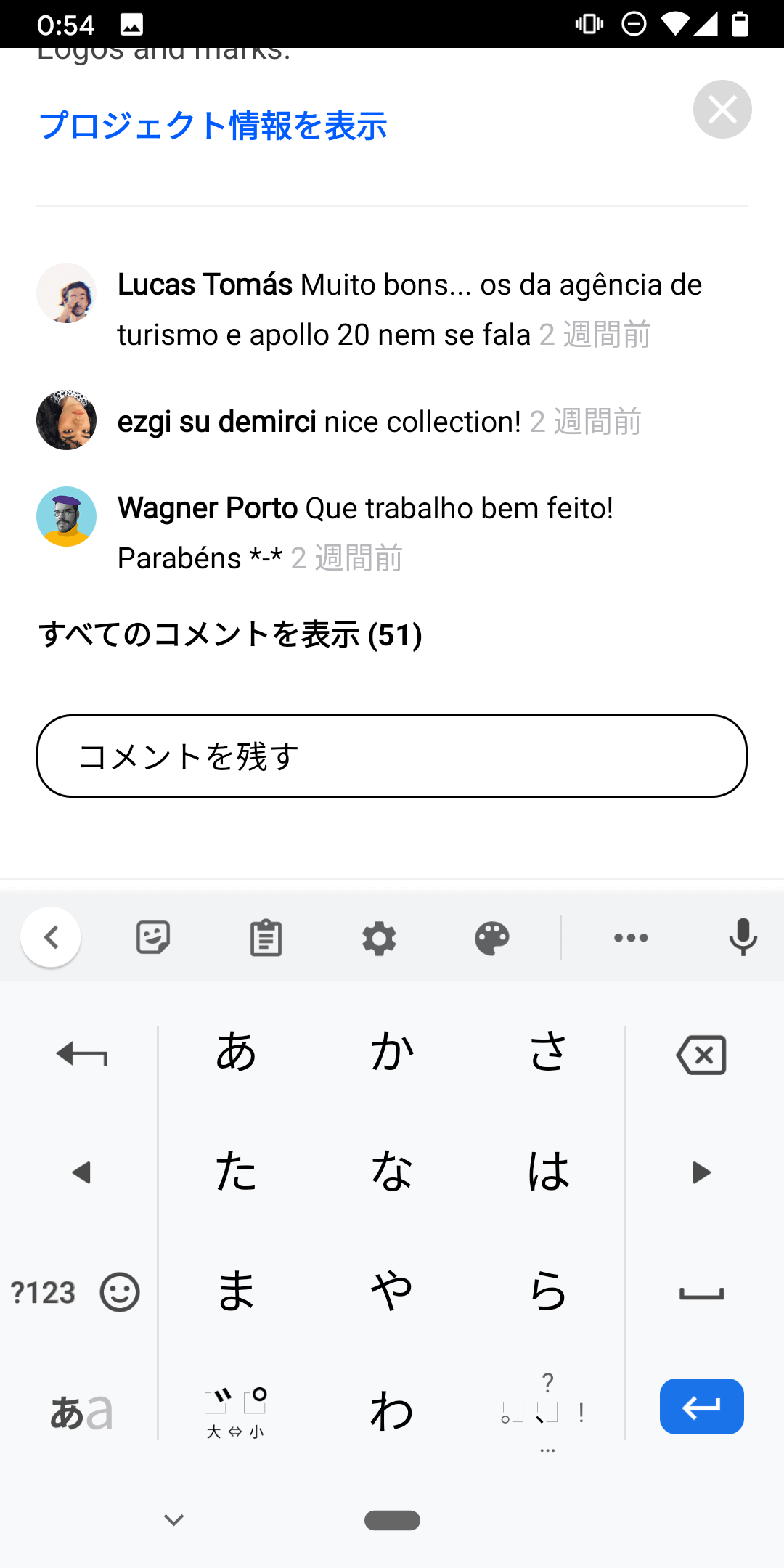Start voice input with the microphone

click(x=743, y=937)
